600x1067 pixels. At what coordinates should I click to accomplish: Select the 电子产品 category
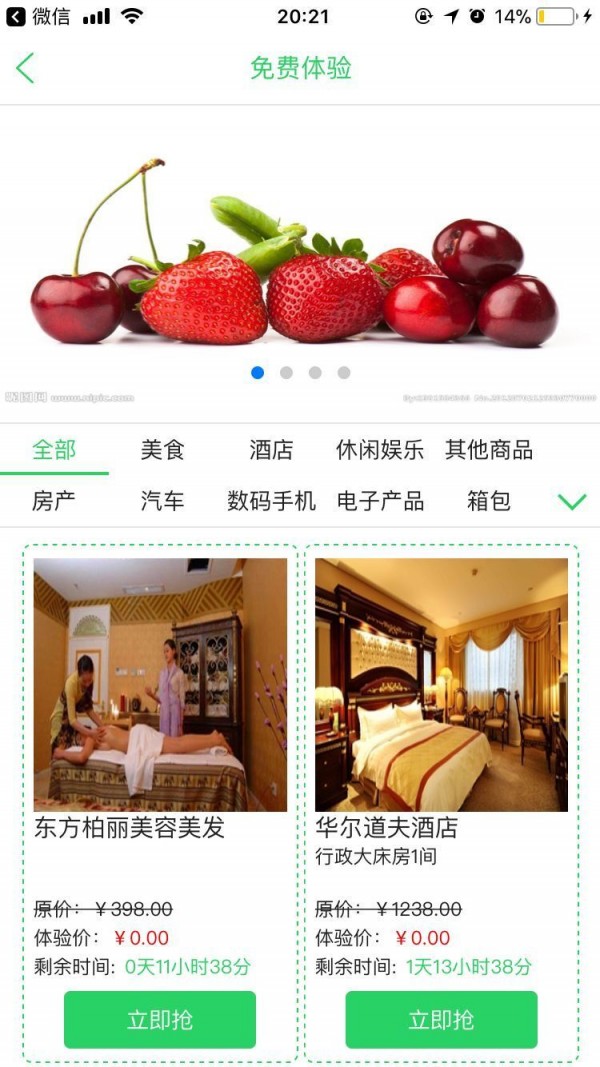380,501
